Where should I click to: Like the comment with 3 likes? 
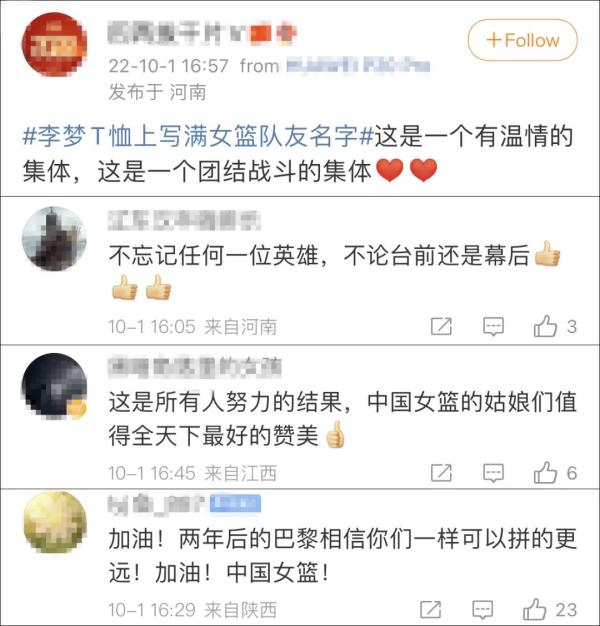click(545, 326)
